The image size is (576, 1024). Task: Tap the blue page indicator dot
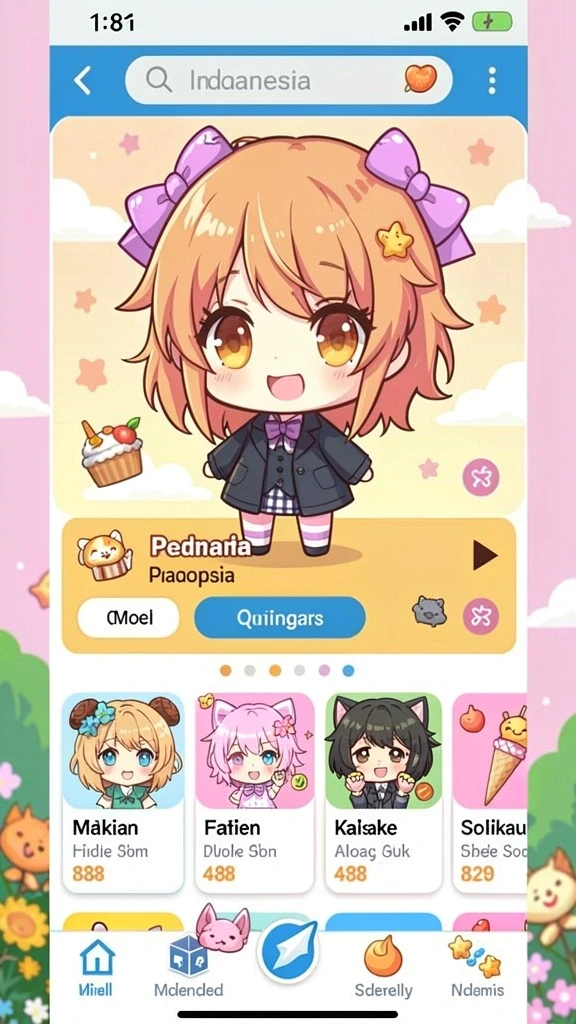point(348,671)
